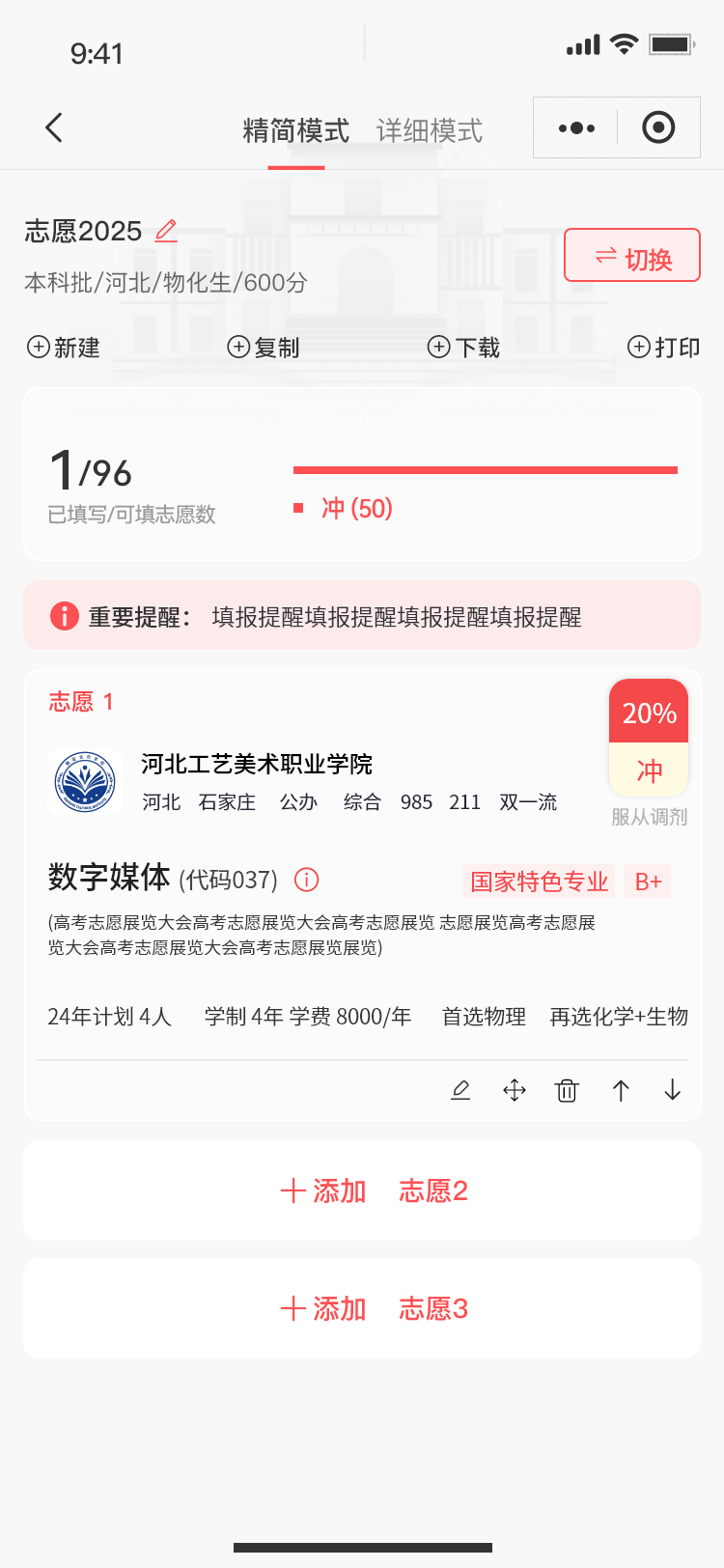Create a new plan with 新建
The width and height of the screenshot is (724, 1568).
64,348
